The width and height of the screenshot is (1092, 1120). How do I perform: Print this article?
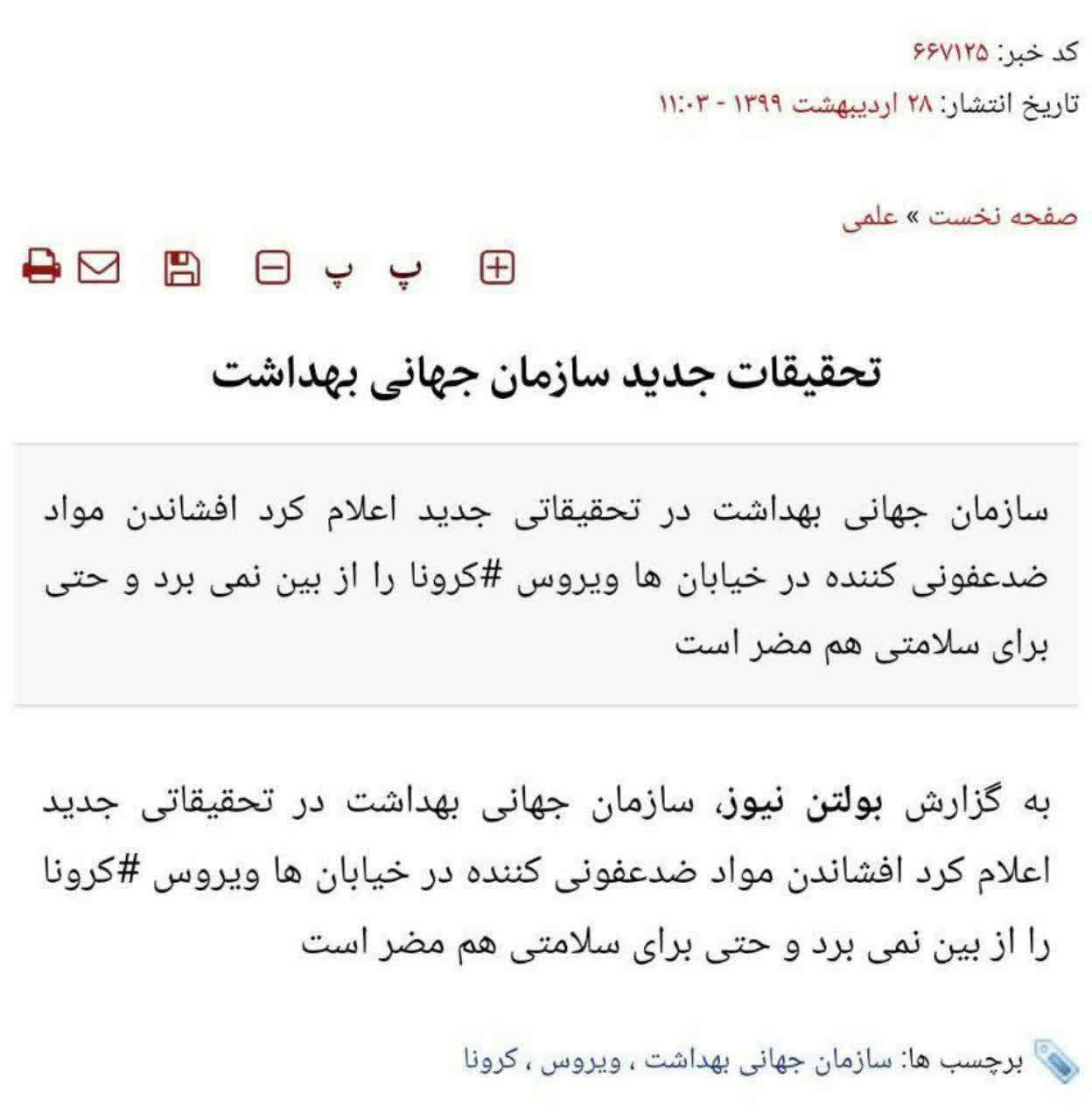pos(41,267)
